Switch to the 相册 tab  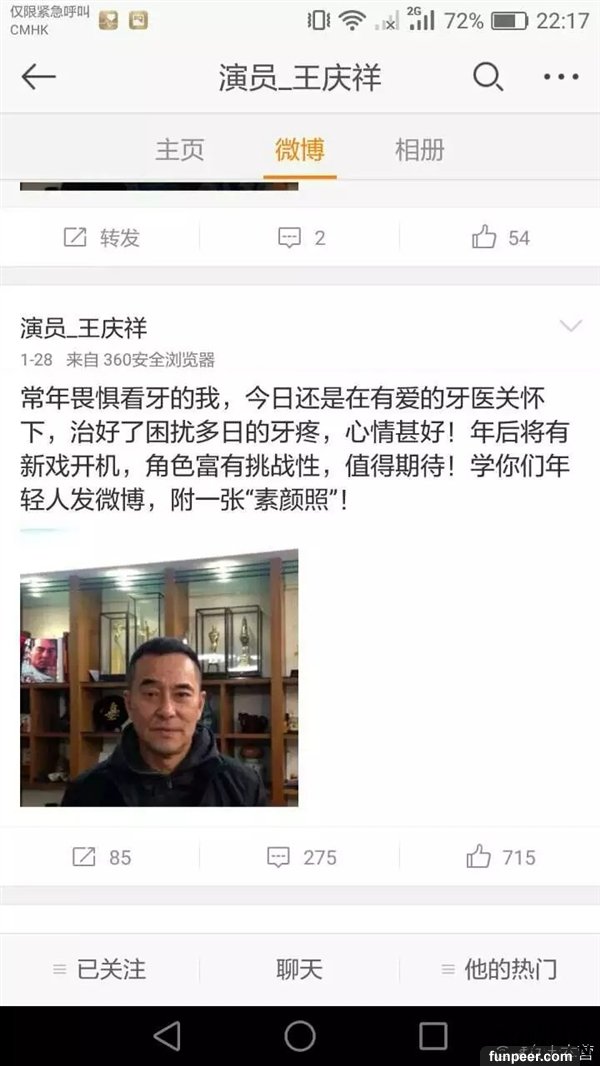[420, 150]
